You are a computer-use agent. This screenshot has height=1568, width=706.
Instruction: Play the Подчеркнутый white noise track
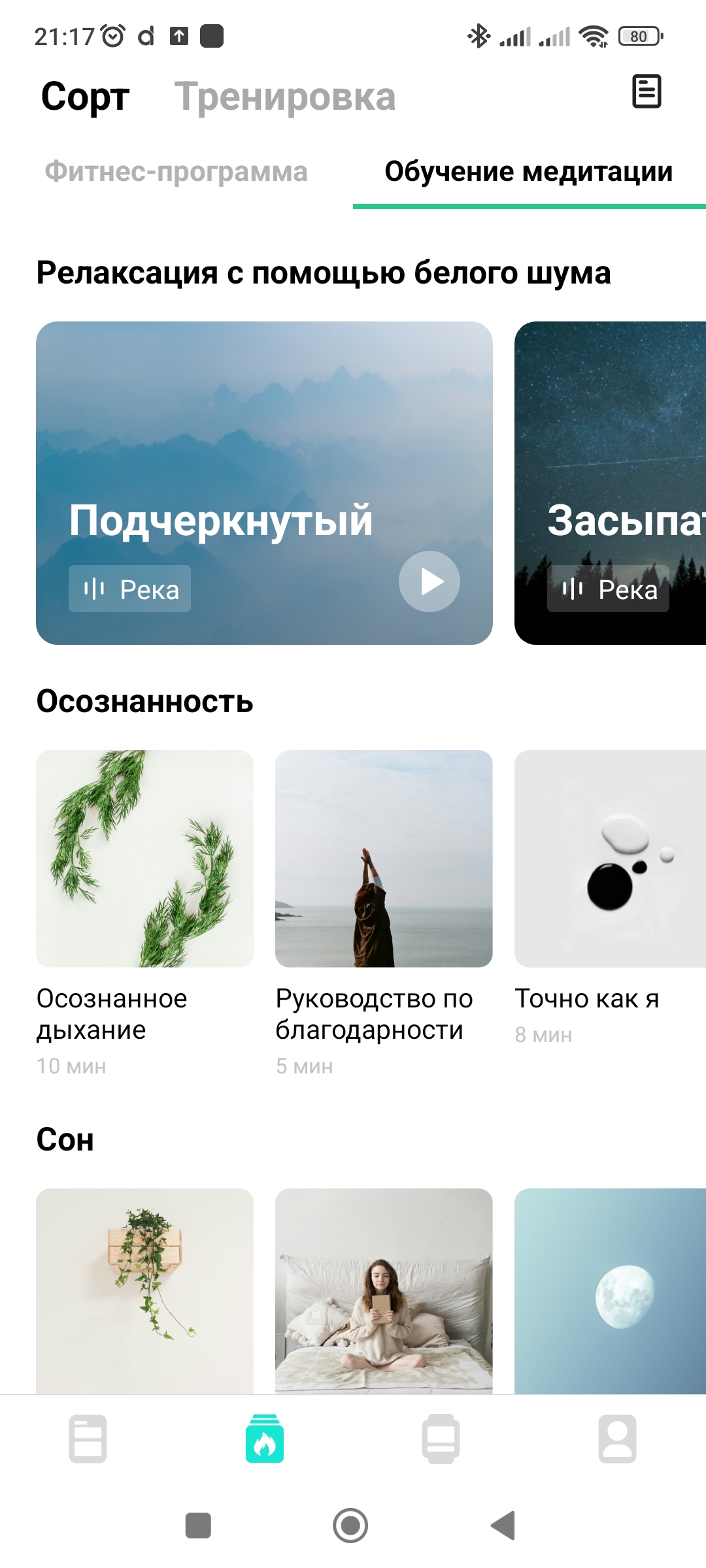coord(429,581)
